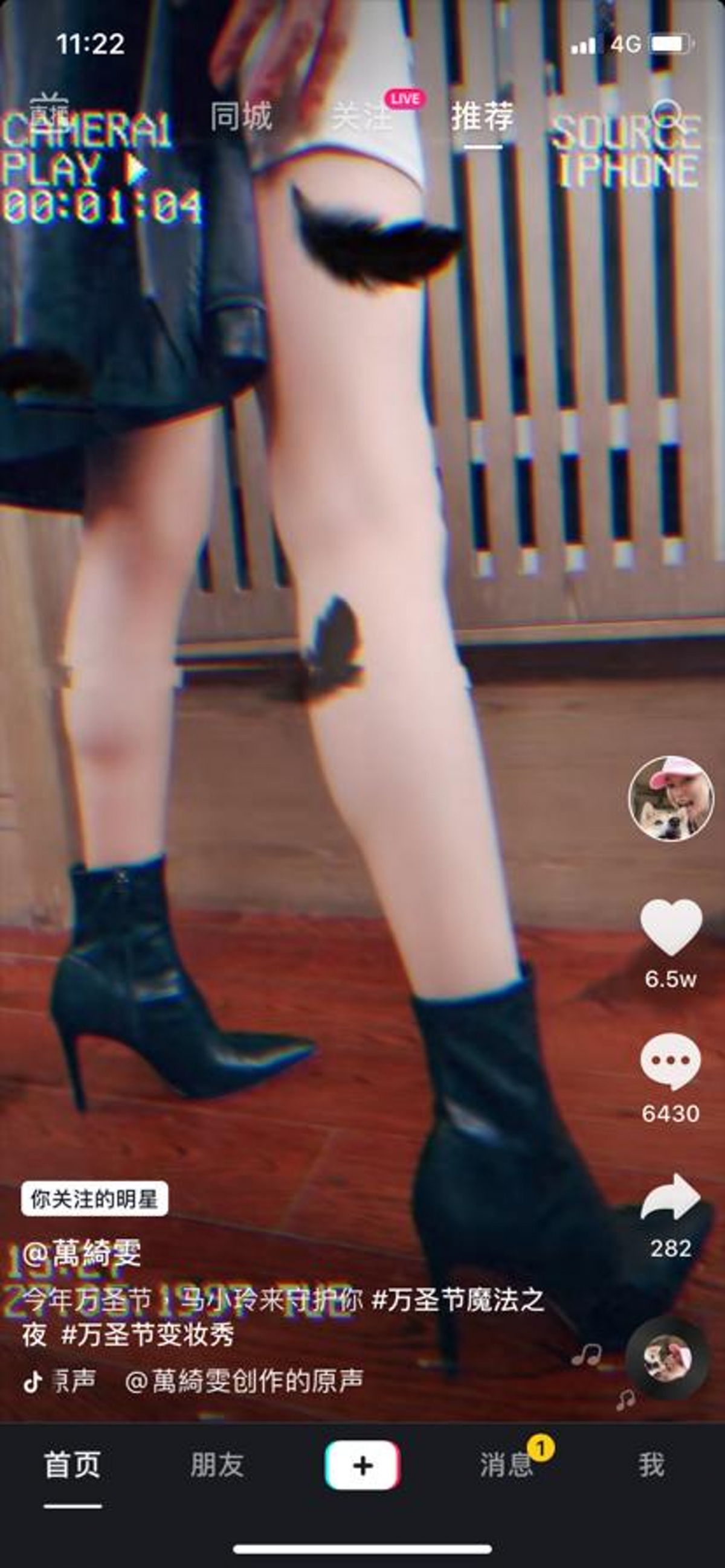
Task: Switch to the 同城 tab
Action: click(x=240, y=117)
